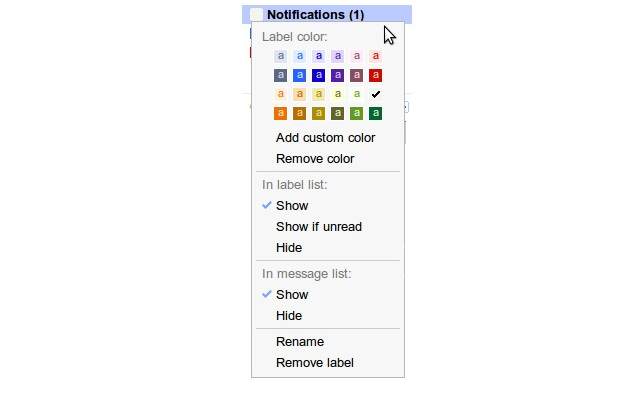Choose Show if unread option
This screenshot has width=634, height=405.
point(319,227)
